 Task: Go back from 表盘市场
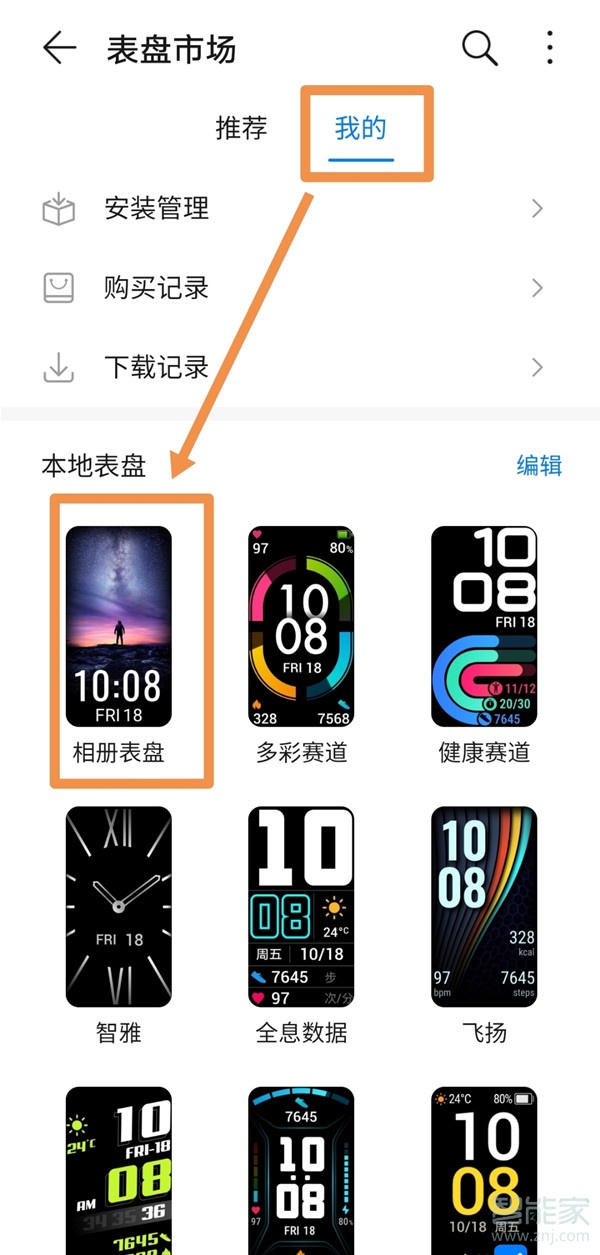59,48
